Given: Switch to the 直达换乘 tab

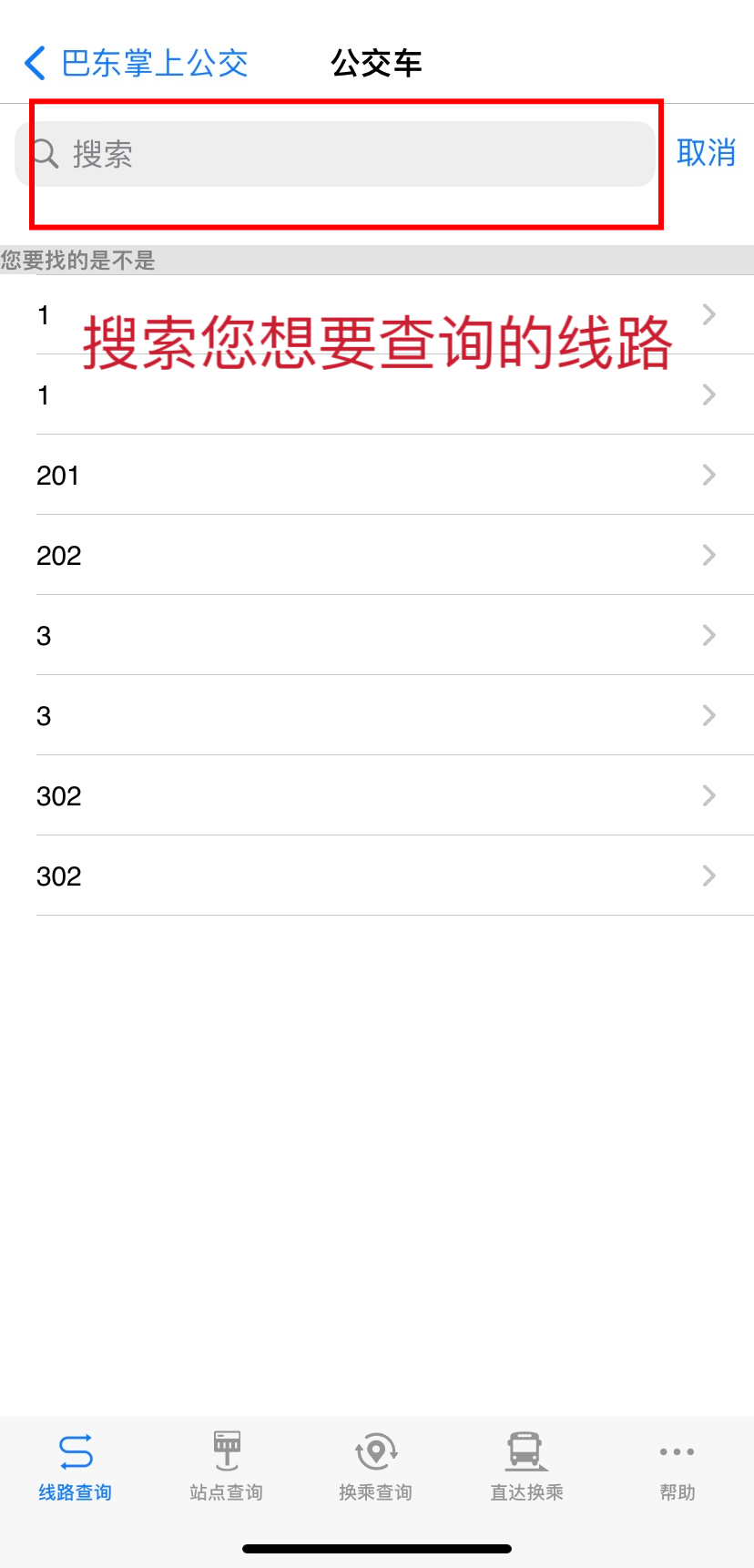Looking at the screenshot, I should click(x=526, y=1466).
